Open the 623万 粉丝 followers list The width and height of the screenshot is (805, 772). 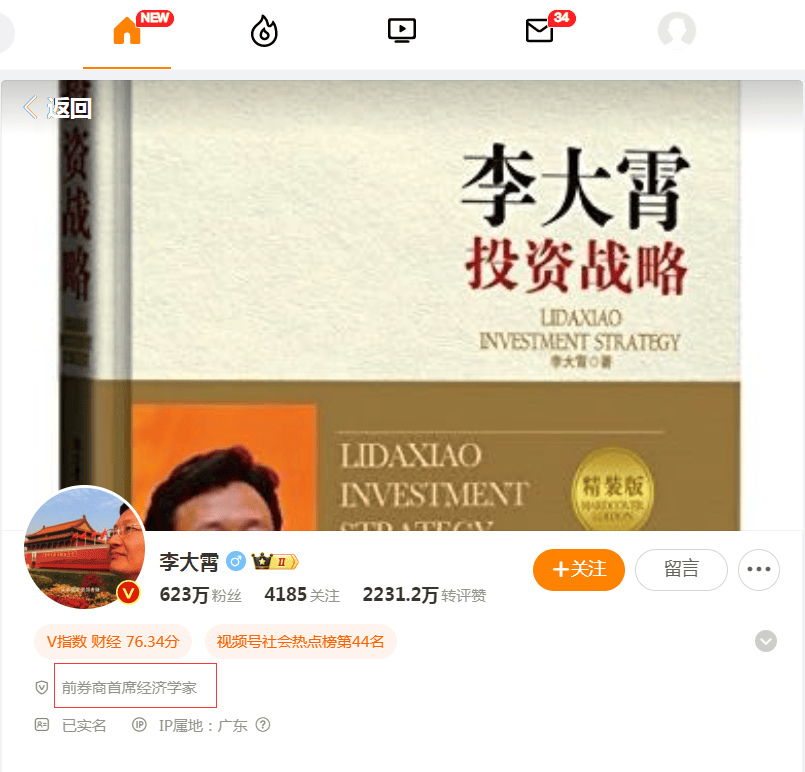pos(200,595)
